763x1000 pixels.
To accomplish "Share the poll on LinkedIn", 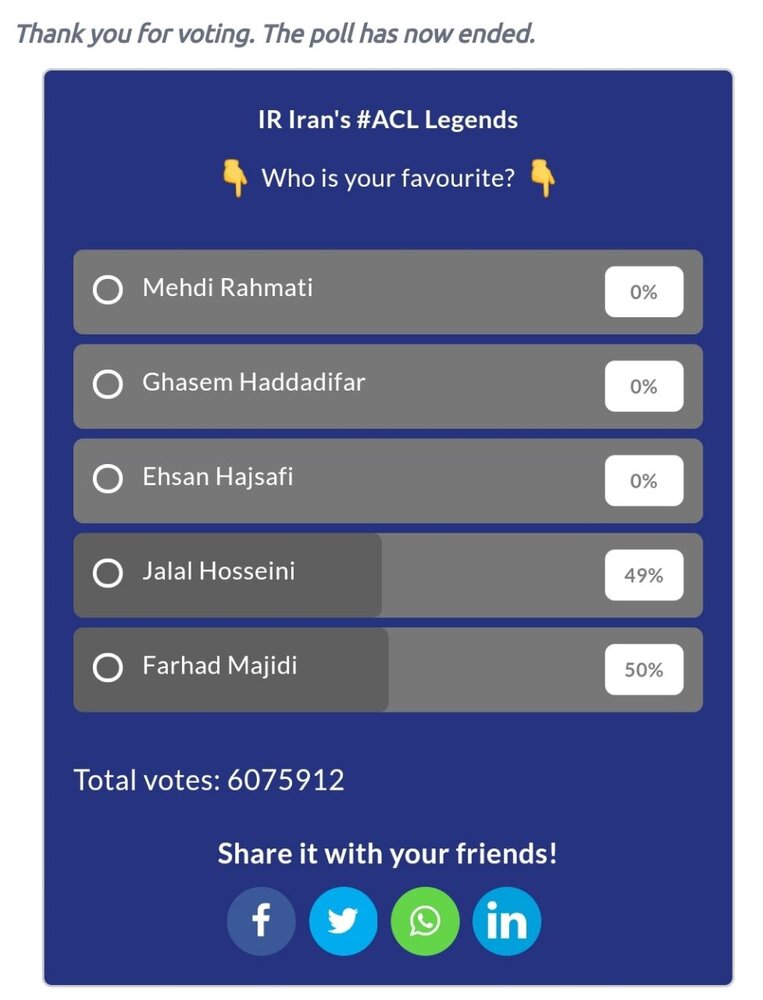I will pos(507,921).
